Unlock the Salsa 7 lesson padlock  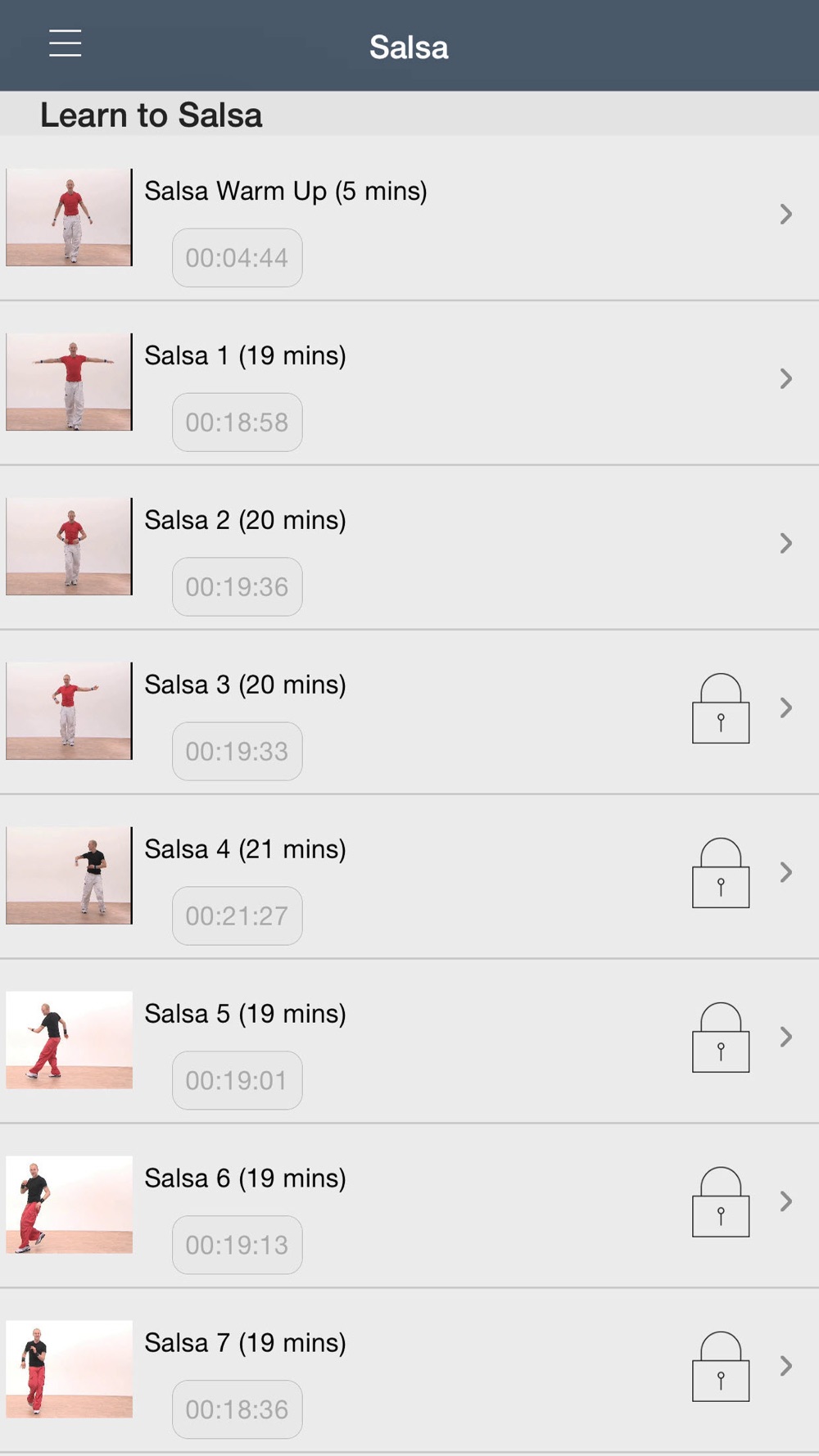pos(721,1367)
